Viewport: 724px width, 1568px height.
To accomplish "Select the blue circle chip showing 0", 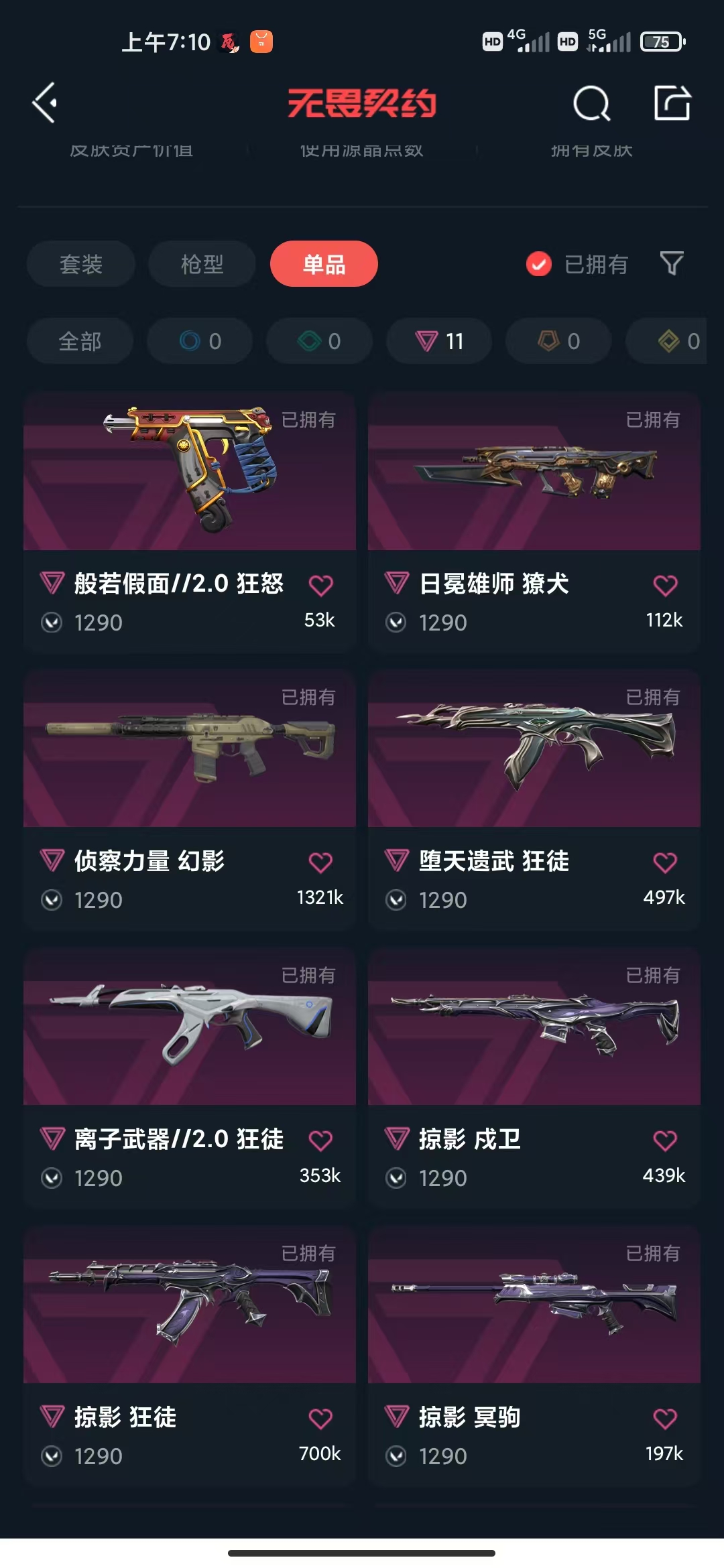I will tap(200, 341).
